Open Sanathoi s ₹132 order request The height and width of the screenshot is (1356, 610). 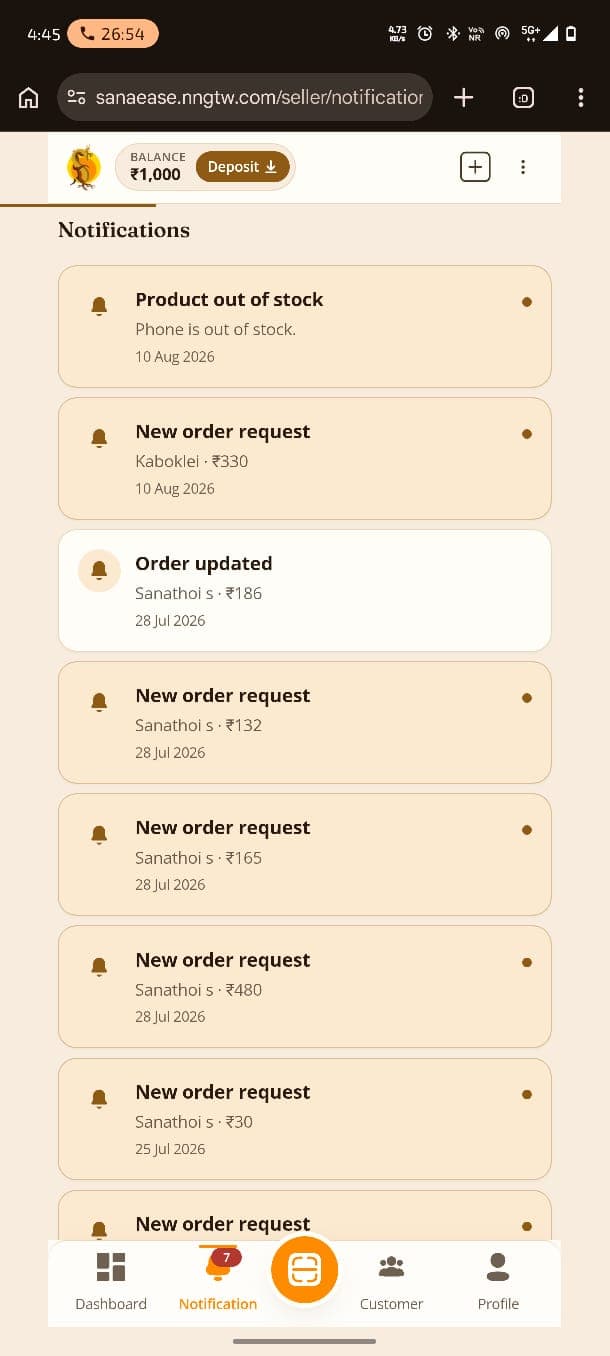point(305,722)
